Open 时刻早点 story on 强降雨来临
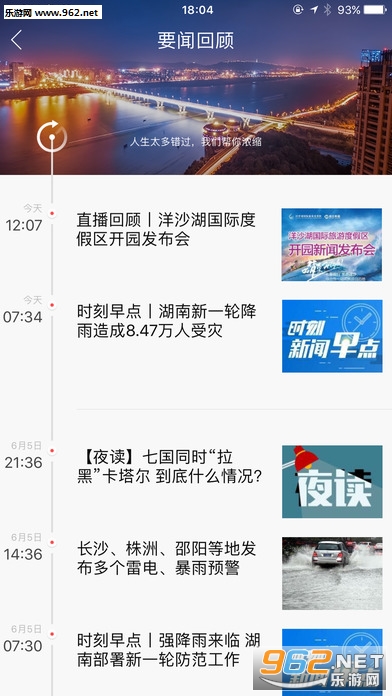 (x=168, y=649)
